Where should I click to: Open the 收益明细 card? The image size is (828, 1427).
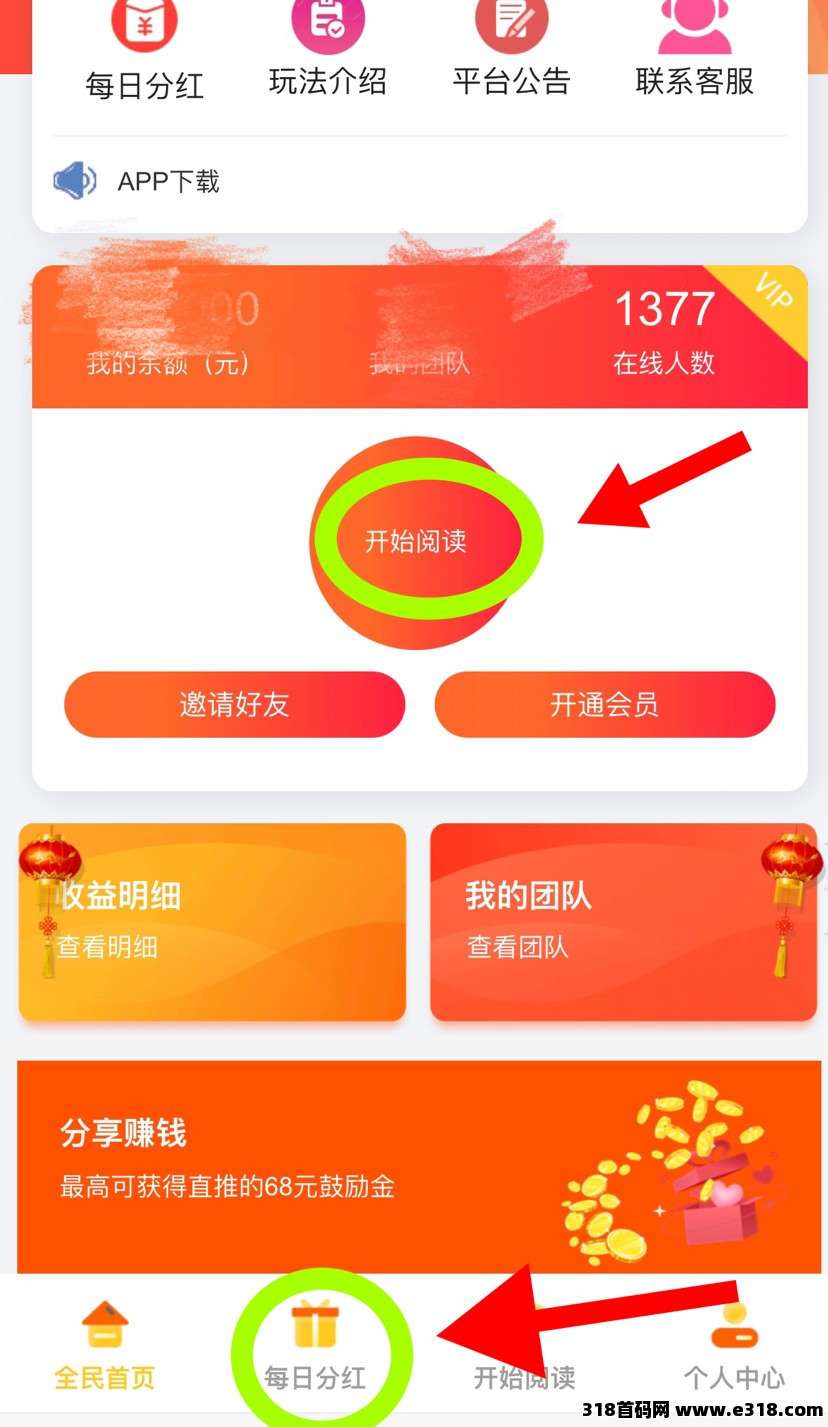pos(212,921)
